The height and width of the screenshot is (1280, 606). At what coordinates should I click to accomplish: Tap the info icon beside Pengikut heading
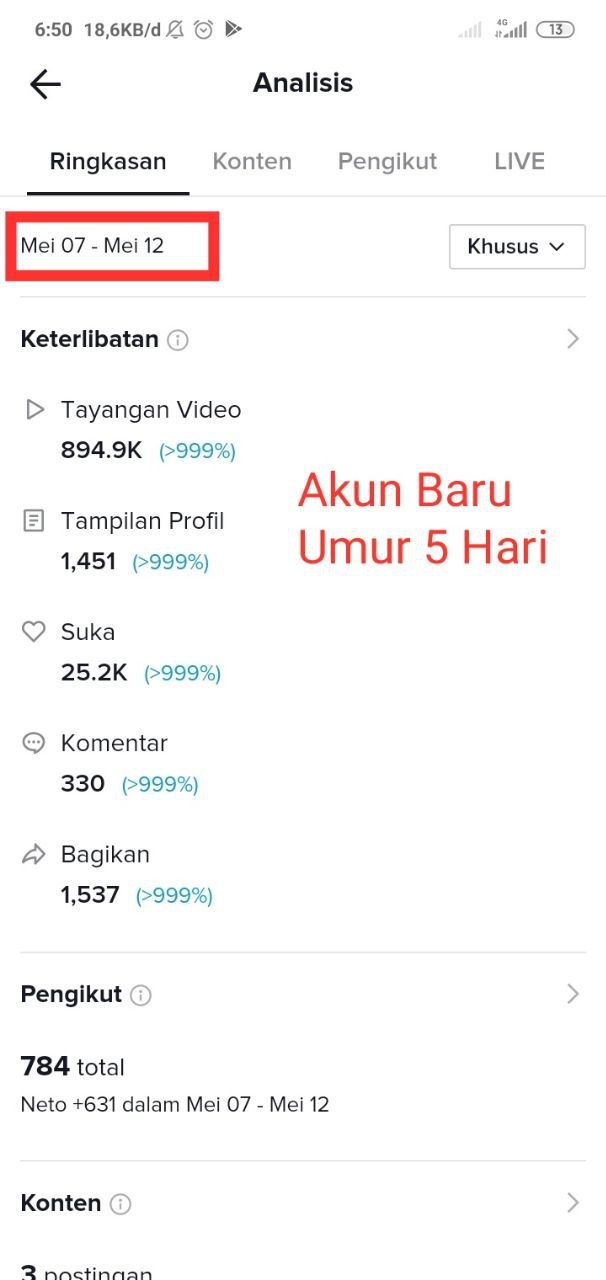[x=141, y=995]
